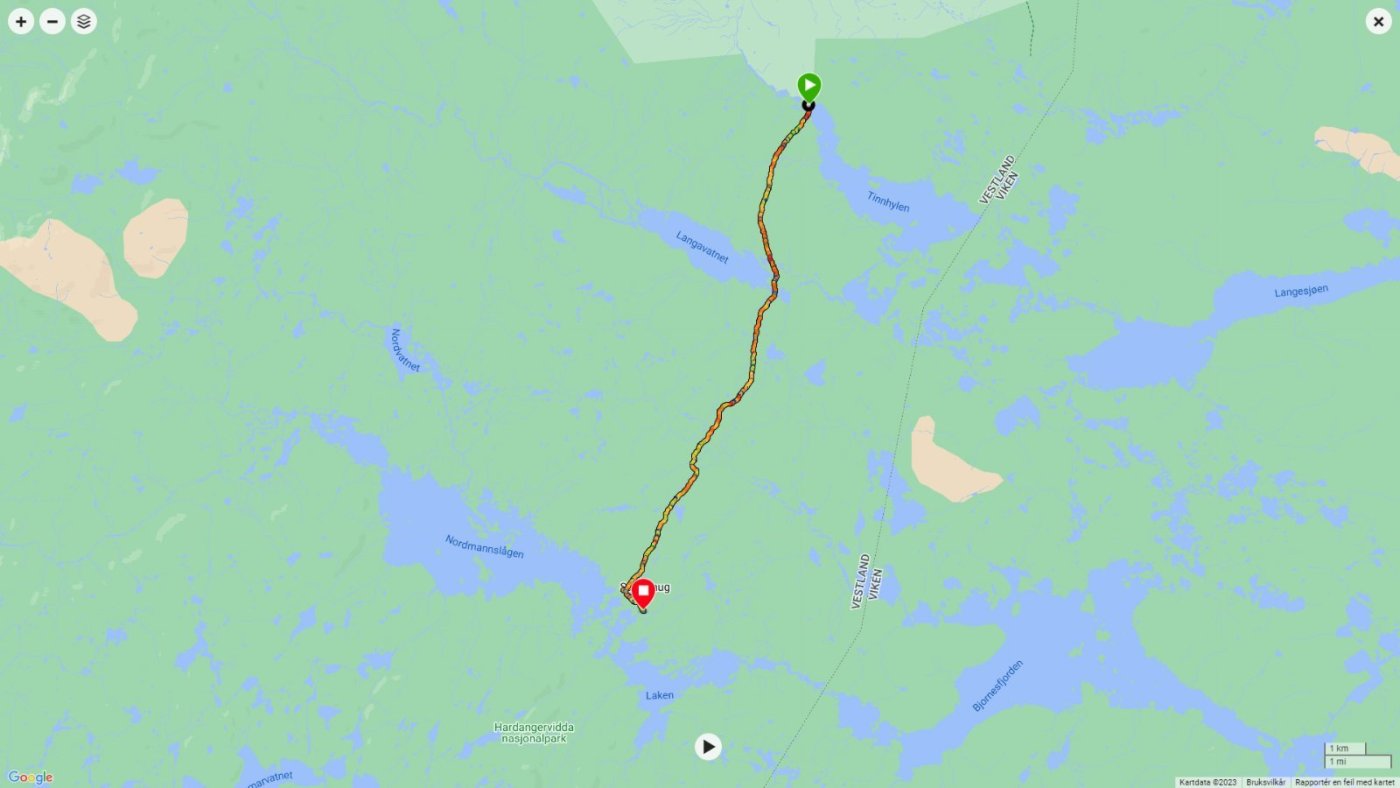1400x788 pixels.
Task: Open Rapportér en feil med kartet link
Action: point(1345,782)
